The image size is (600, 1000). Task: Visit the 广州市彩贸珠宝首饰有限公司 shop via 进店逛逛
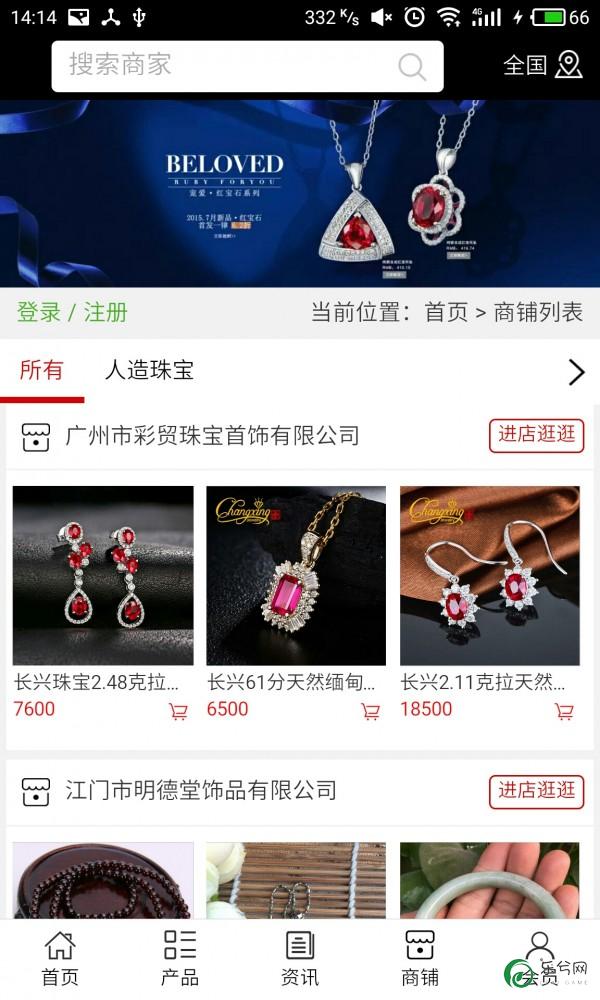[536, 435]
